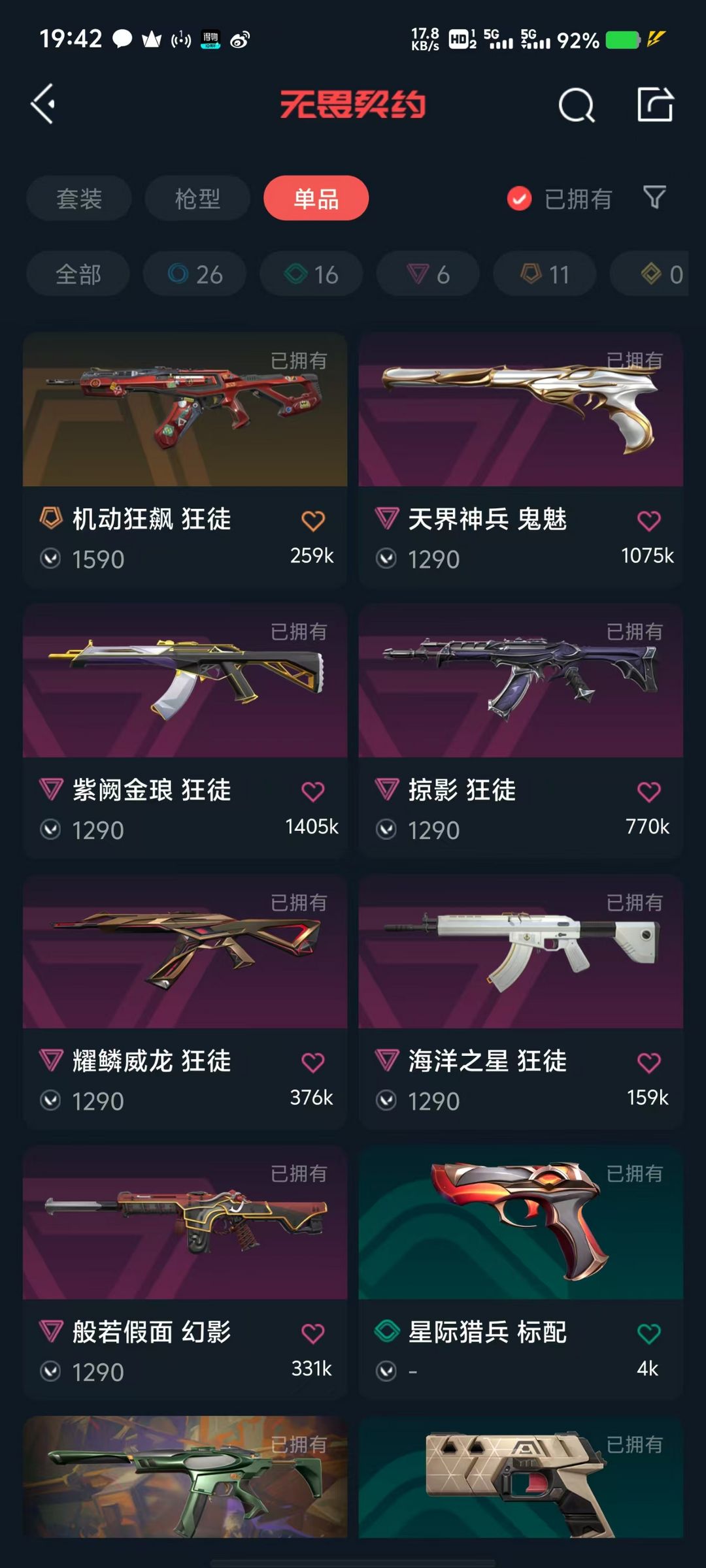Like the 般若假面 幻影 skin

(x=312, y=1333)
